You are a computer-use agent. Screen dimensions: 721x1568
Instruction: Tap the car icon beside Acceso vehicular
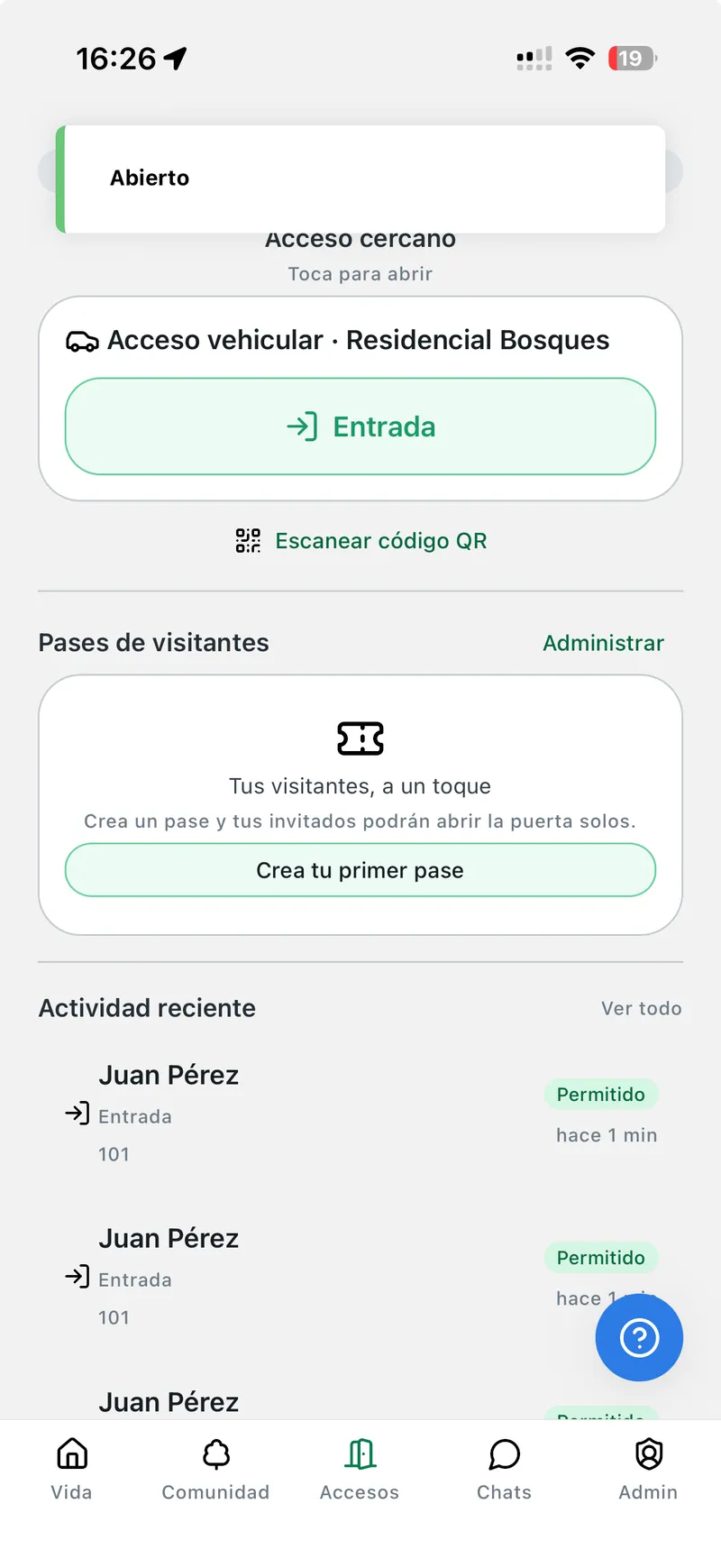[x=82, y=340]
